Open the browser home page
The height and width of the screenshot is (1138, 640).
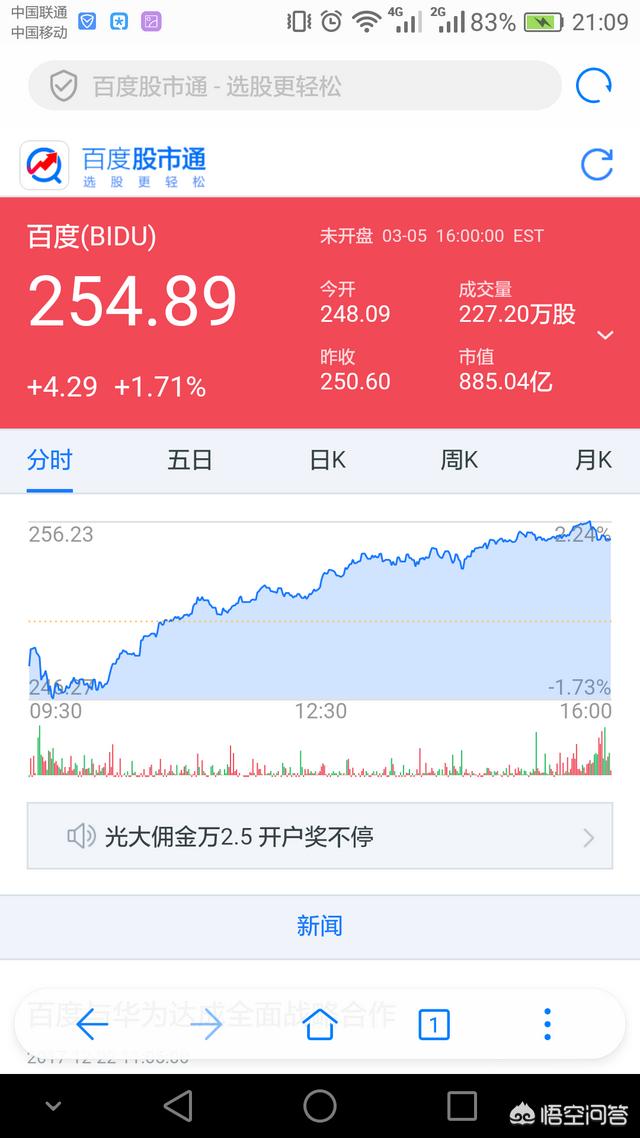(320, 1025)
